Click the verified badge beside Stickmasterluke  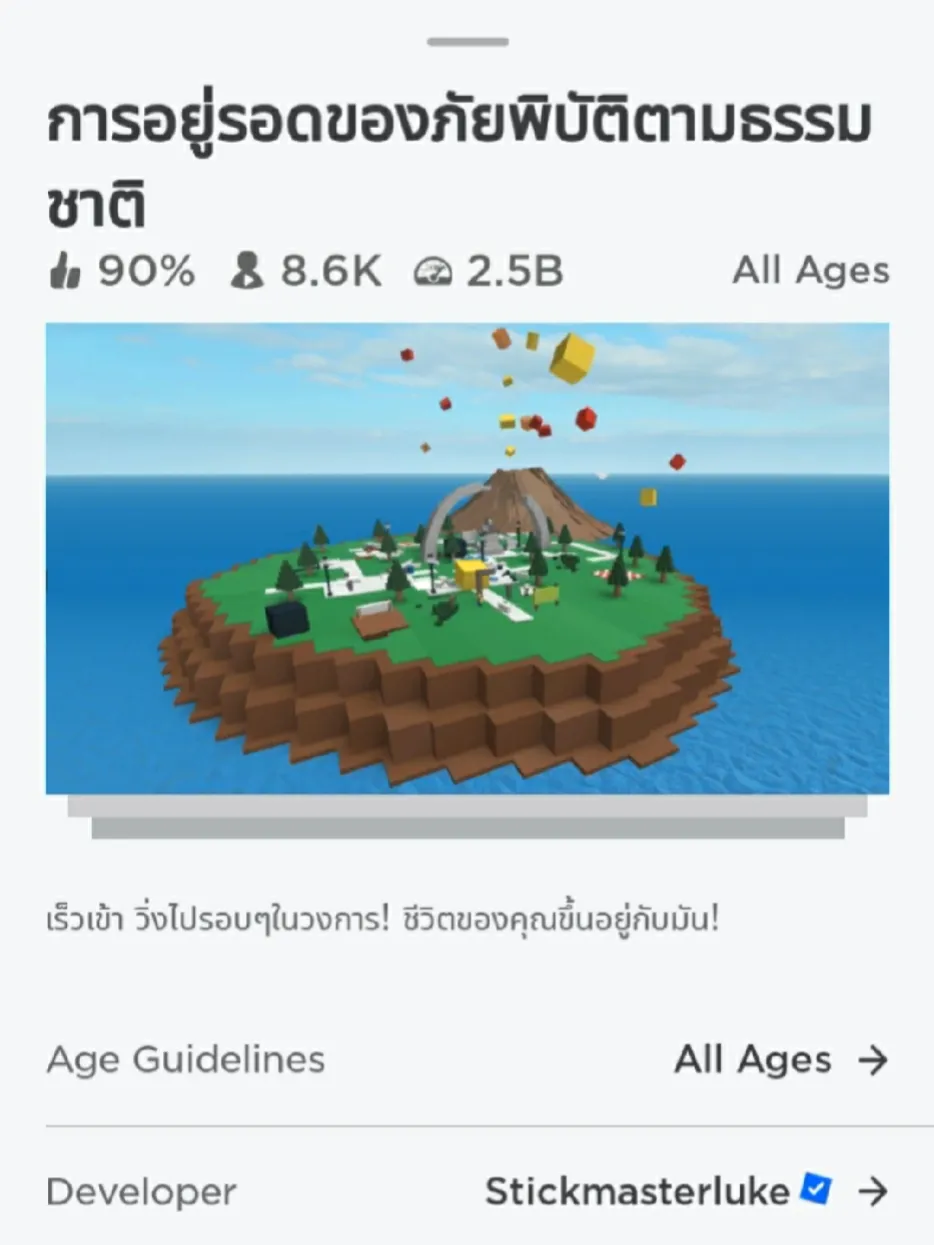(817, 1191)
